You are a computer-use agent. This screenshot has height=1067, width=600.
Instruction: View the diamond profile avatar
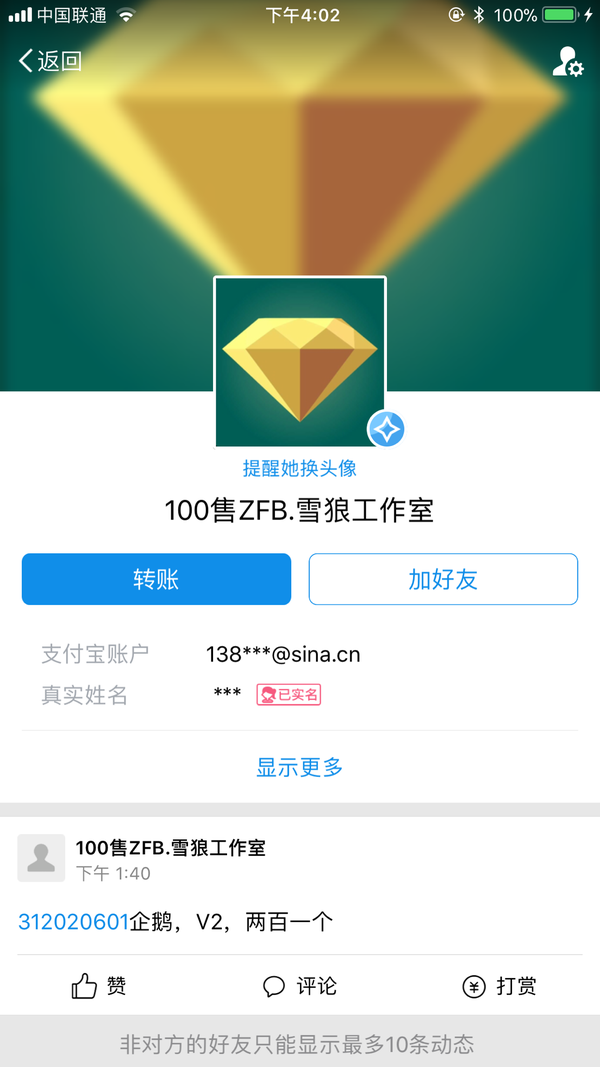pos(300,362)
